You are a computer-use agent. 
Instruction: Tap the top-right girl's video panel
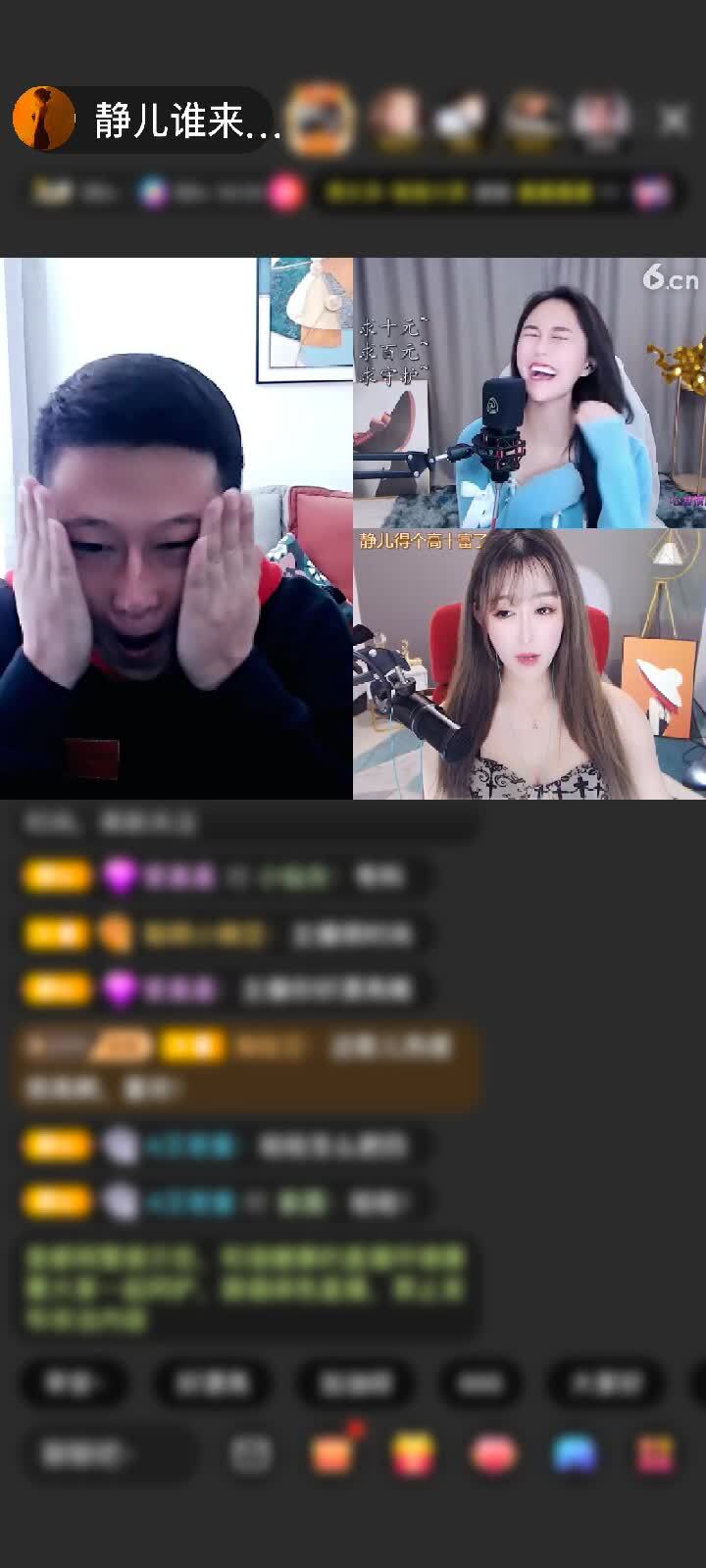(529, 392)
